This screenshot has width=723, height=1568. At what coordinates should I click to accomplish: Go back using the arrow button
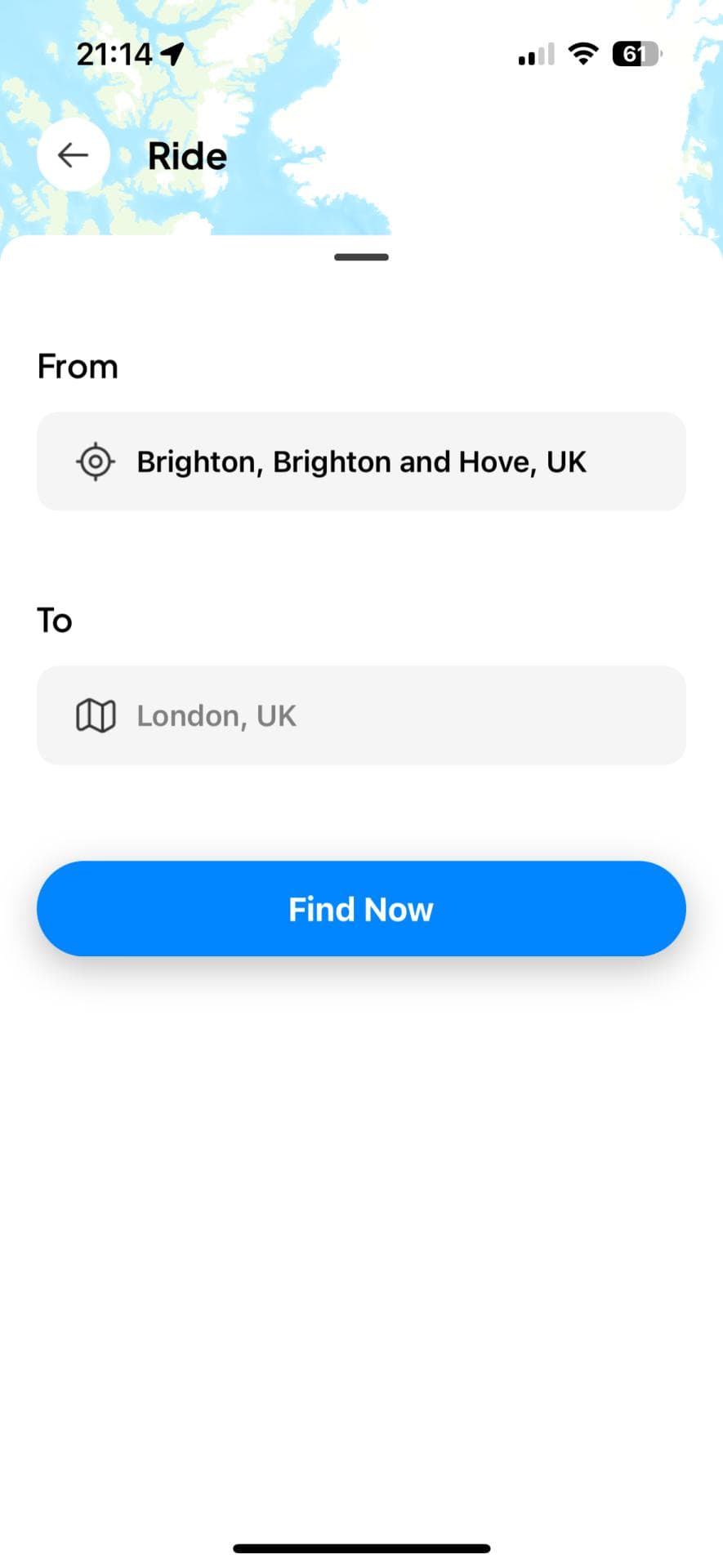tap(74, 155)
